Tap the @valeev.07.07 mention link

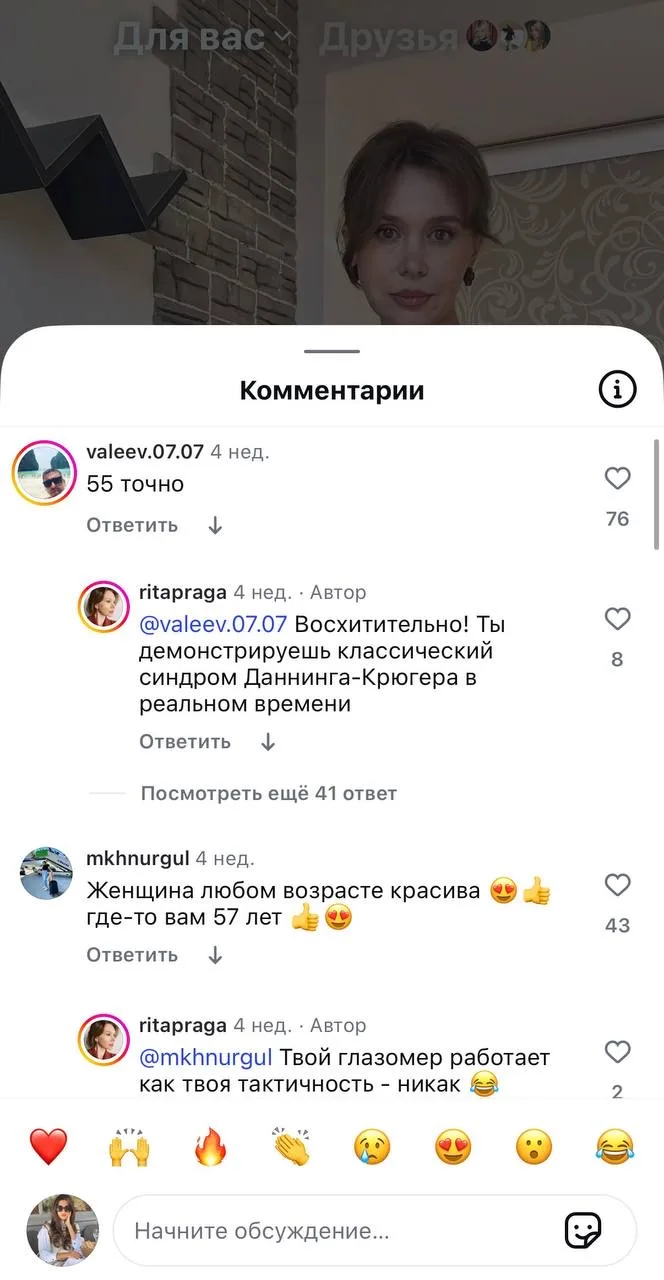pos(213,624)
